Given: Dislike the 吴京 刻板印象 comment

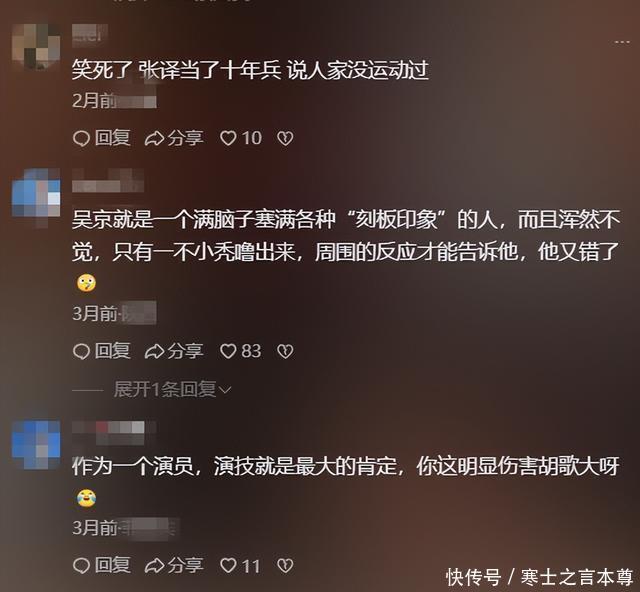Looking at the screenshot, I should (x=285, y=352).
